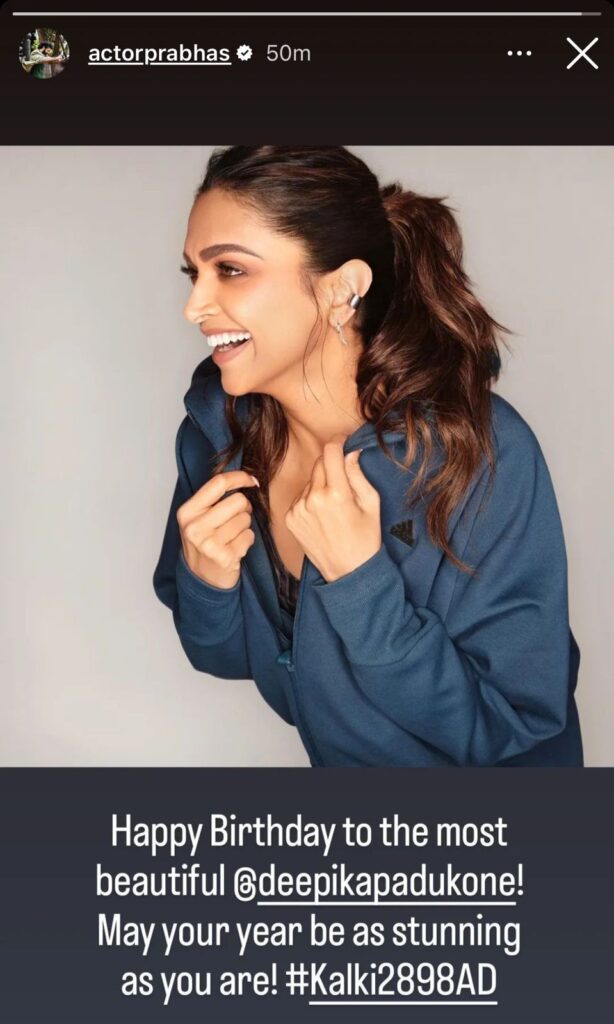Close the story viewer
This screenshot has width=614, height=1024.
[582, 54]
